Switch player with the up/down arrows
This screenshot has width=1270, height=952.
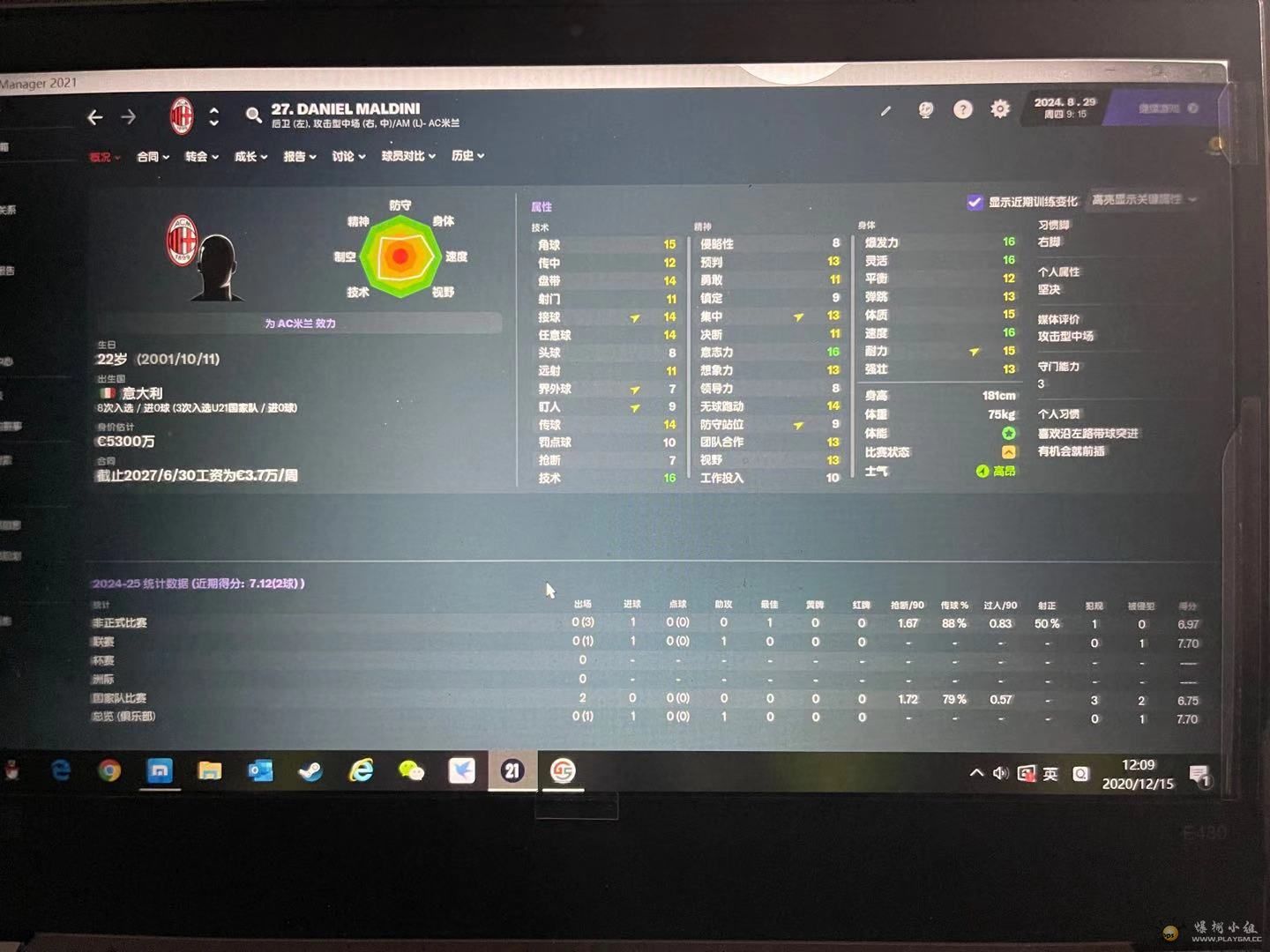[213, 116]
